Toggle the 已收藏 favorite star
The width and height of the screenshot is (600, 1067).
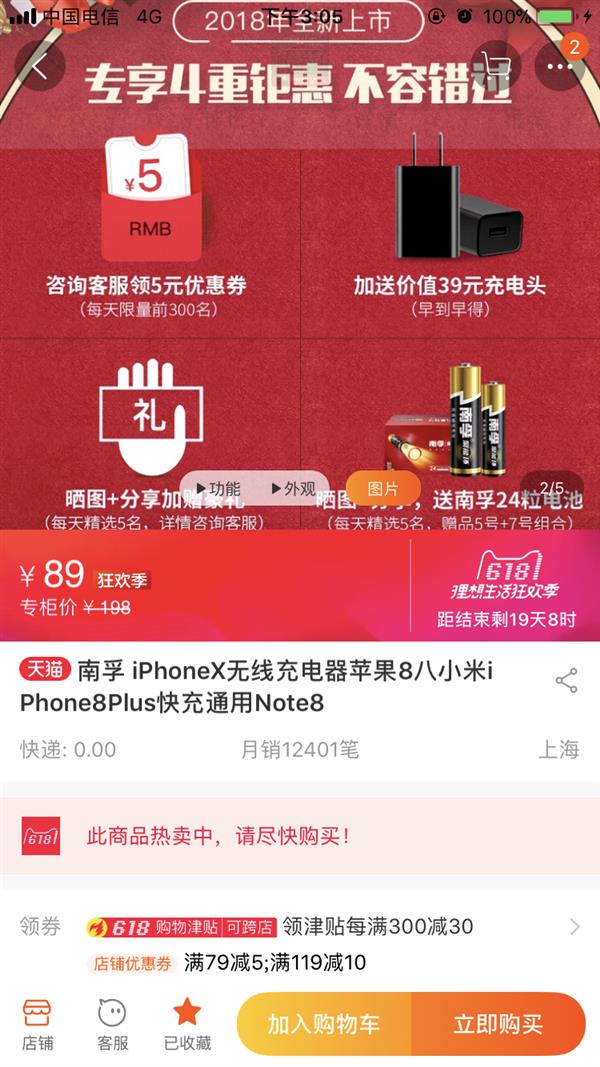tap(187, 1024)
